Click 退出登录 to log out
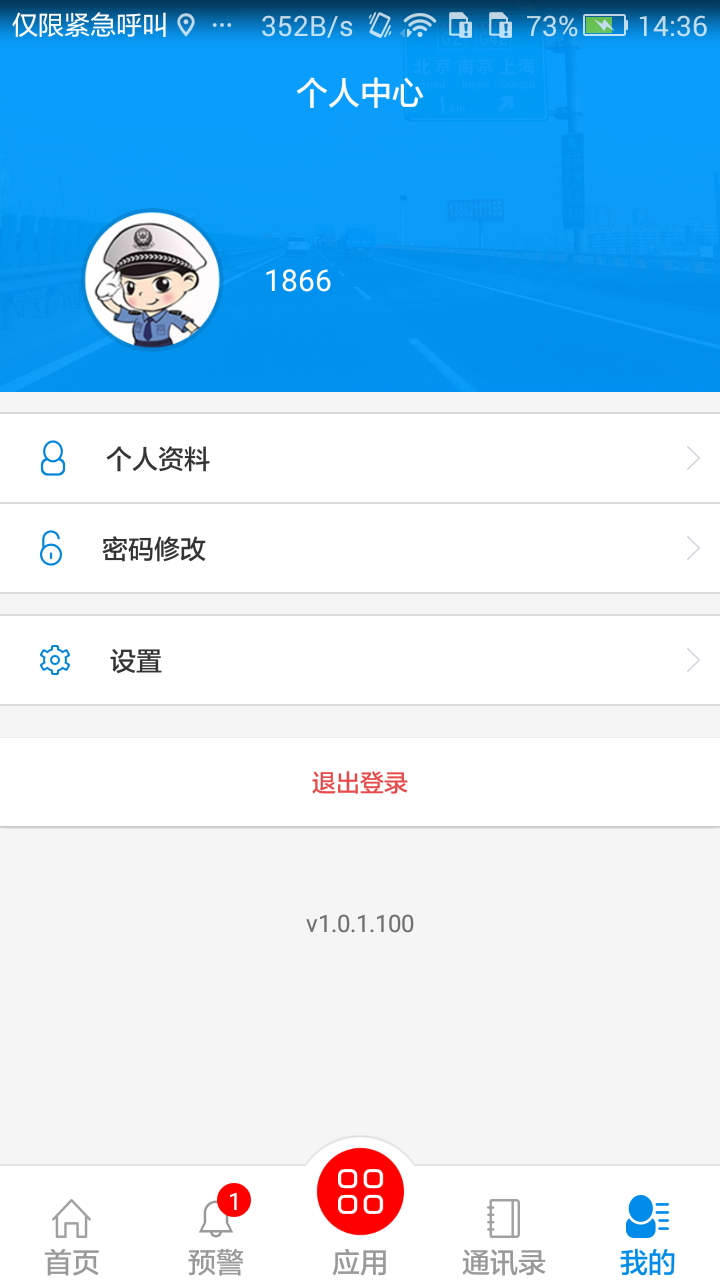The height and width of the screenshot is (1280, 720). [360, 785]
